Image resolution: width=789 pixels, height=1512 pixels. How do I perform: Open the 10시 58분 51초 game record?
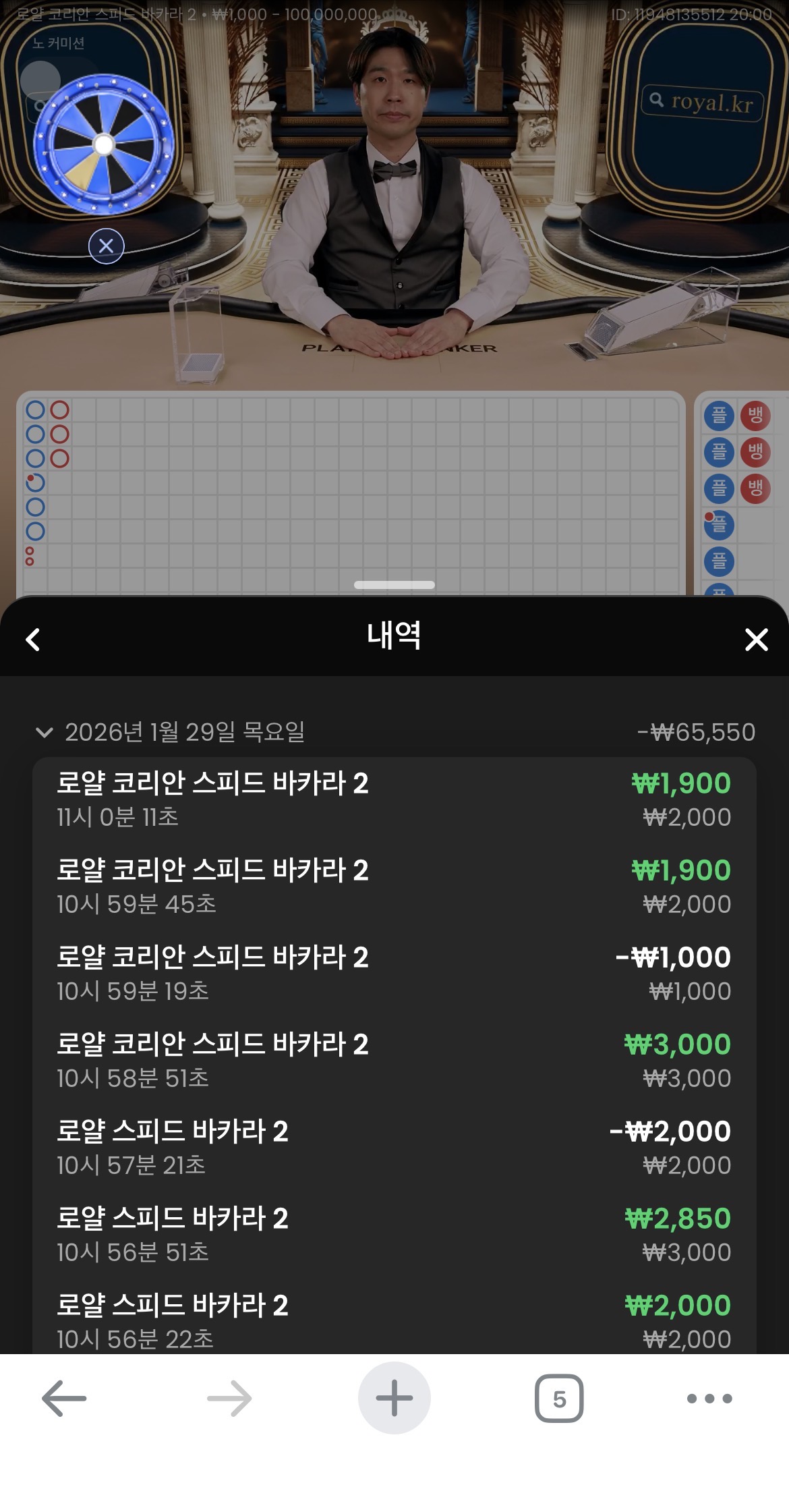(394, 1061)
